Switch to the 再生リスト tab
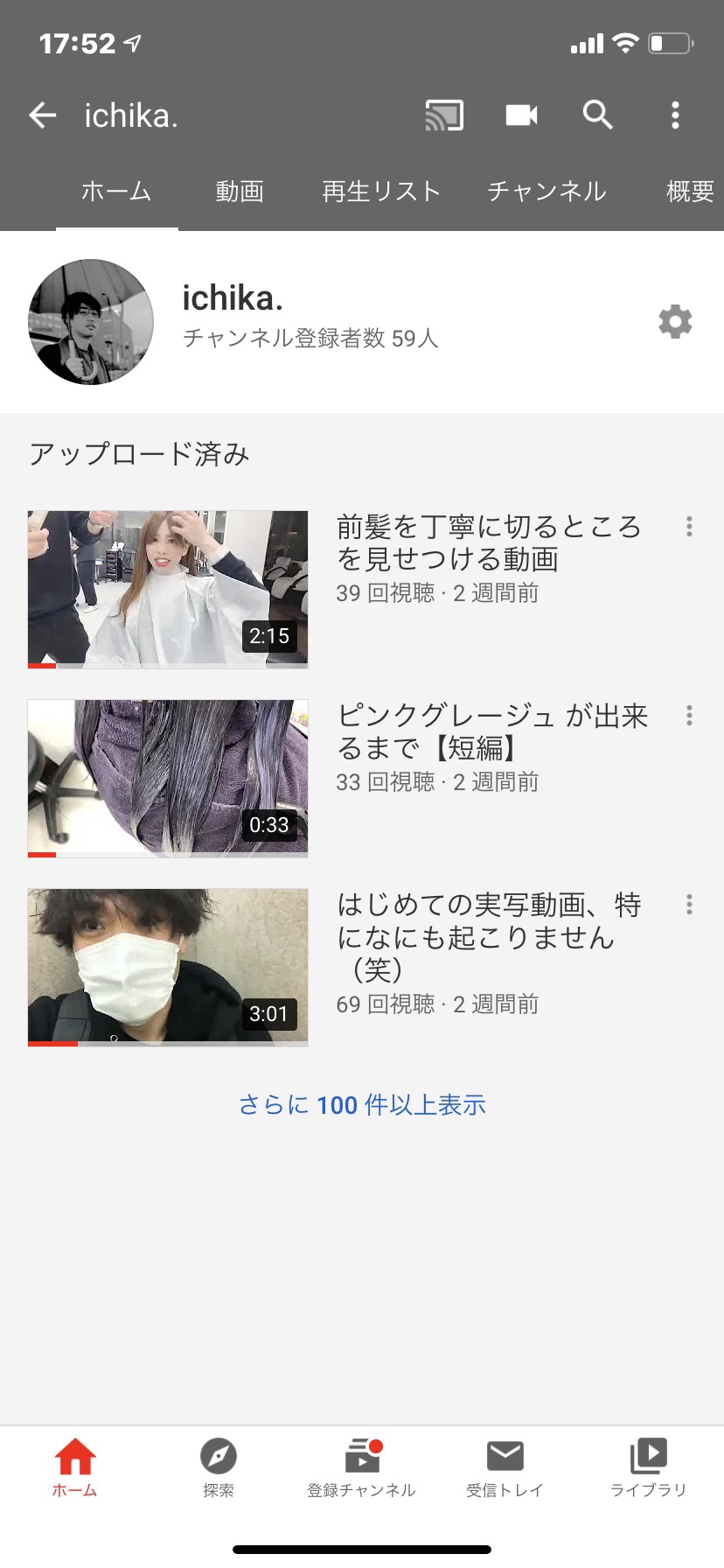 click(381, 191)
